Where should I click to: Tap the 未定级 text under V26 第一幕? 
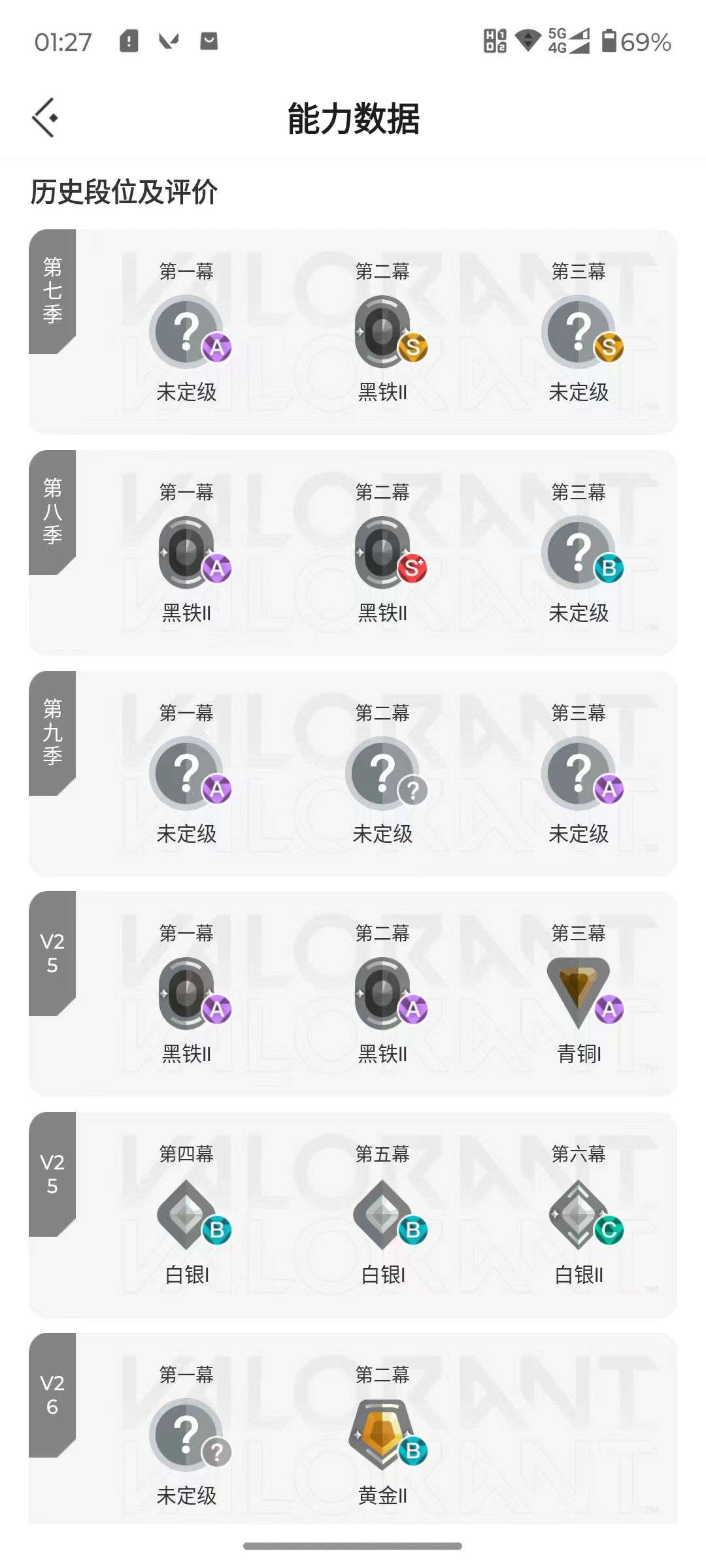188,1496
